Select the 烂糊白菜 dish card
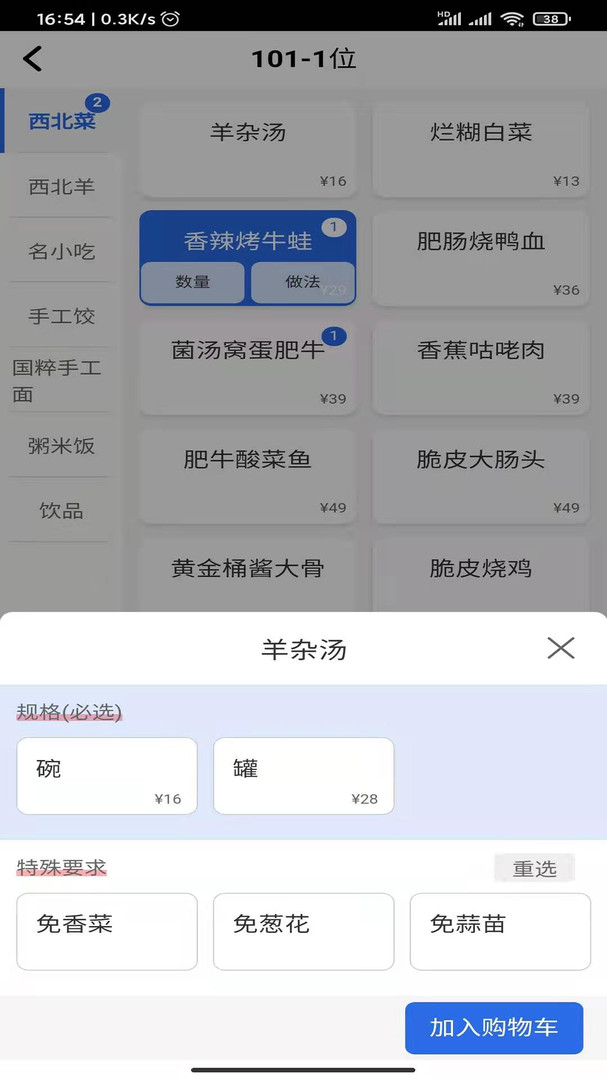The width and height of the screenshot is (607, 1080). (481, 150)
